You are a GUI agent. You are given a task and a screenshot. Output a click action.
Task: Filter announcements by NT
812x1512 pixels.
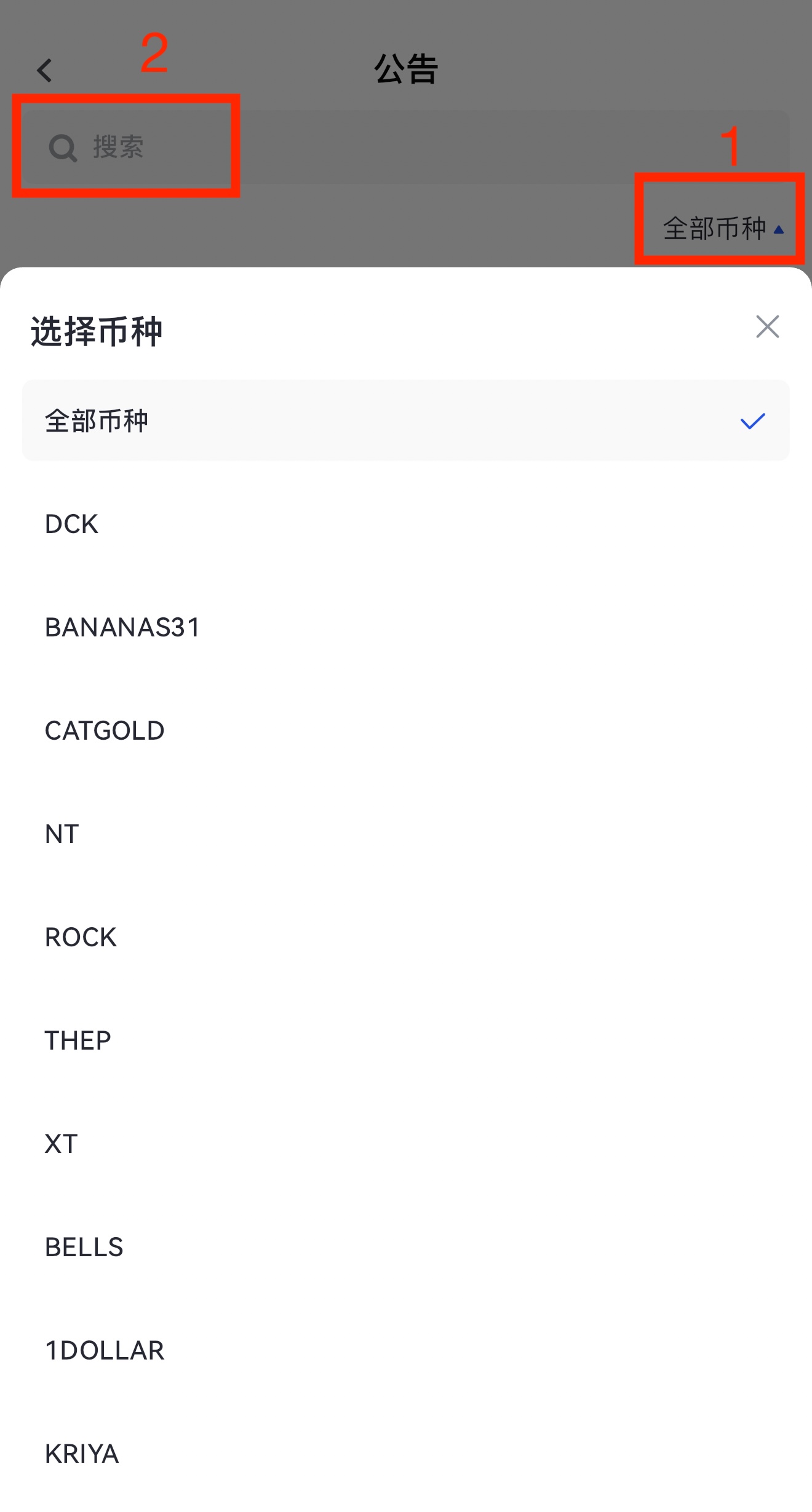click(62, 834)
